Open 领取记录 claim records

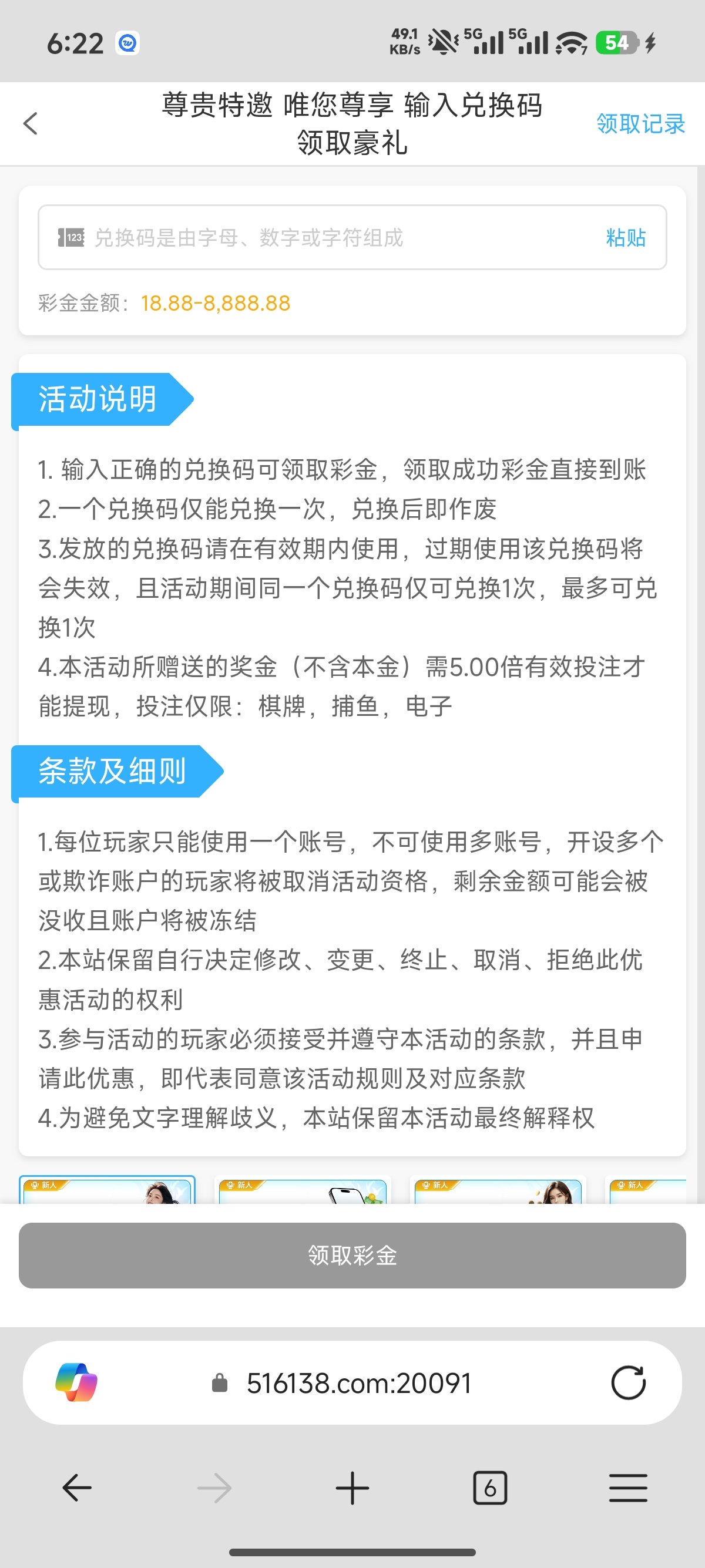pyautogui.click(x=640, y=123)
